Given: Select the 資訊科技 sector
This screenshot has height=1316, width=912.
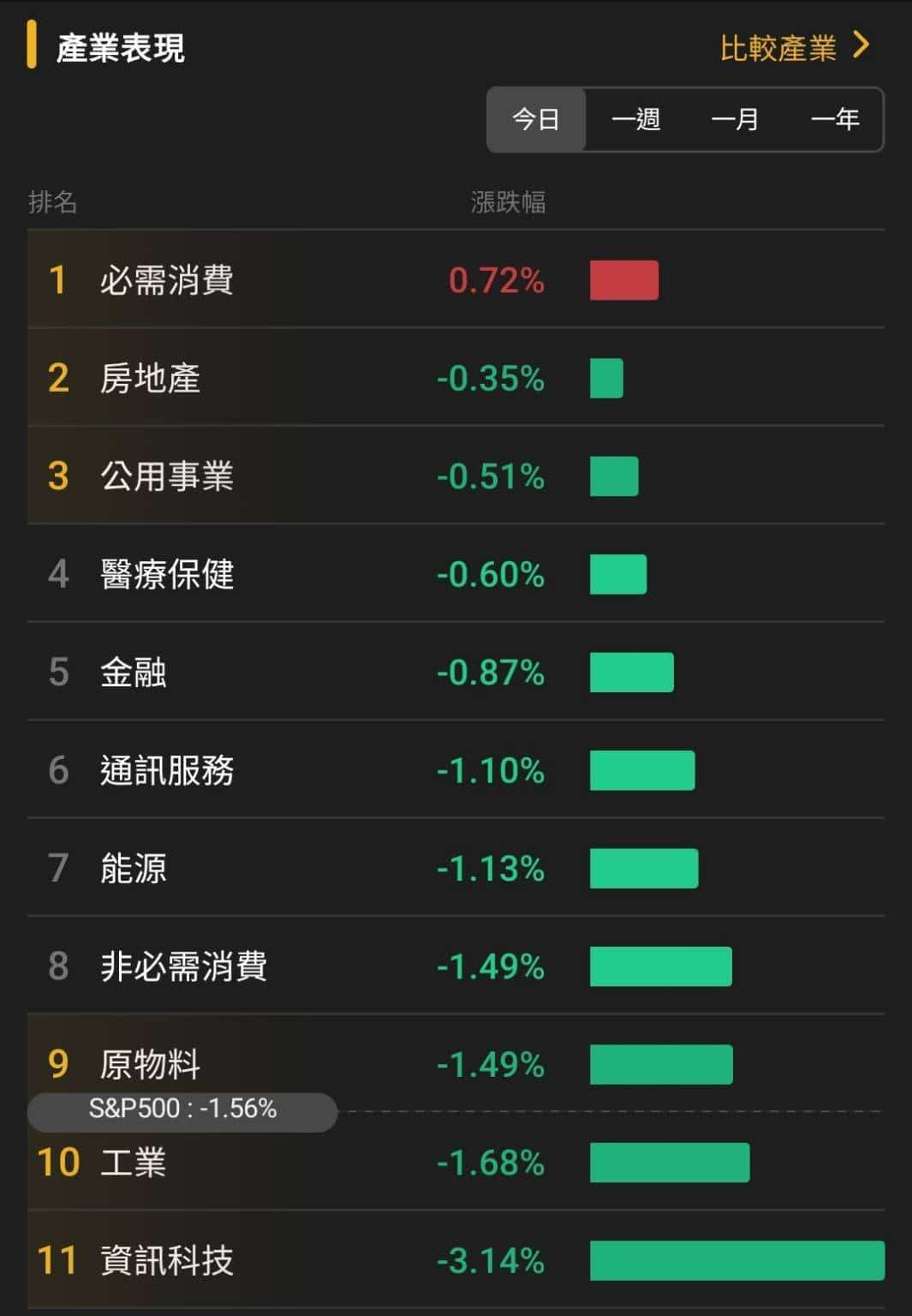Looking at the screenshot, I should 343,1261.
